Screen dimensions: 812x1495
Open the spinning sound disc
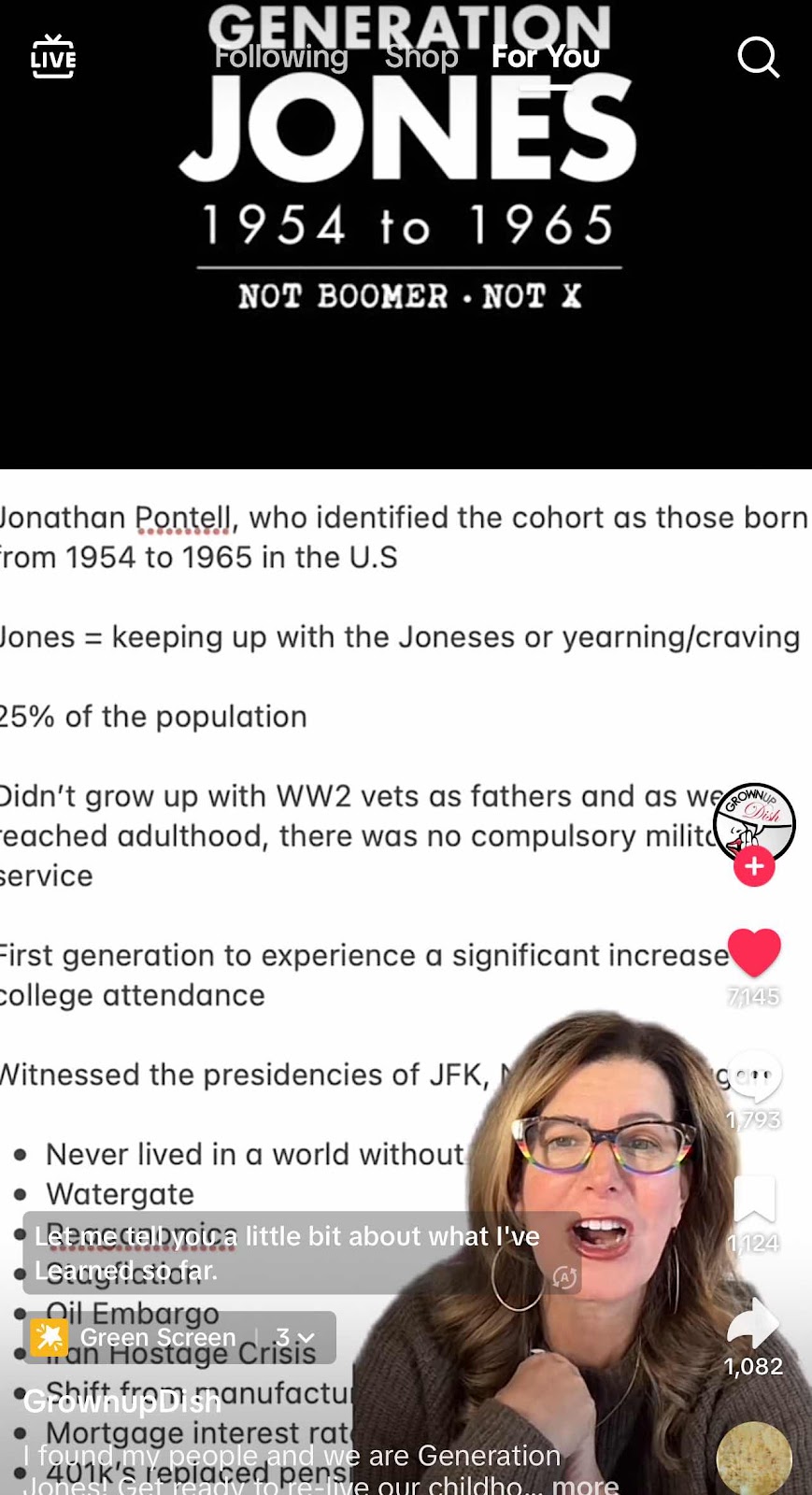pos(754,1459)
